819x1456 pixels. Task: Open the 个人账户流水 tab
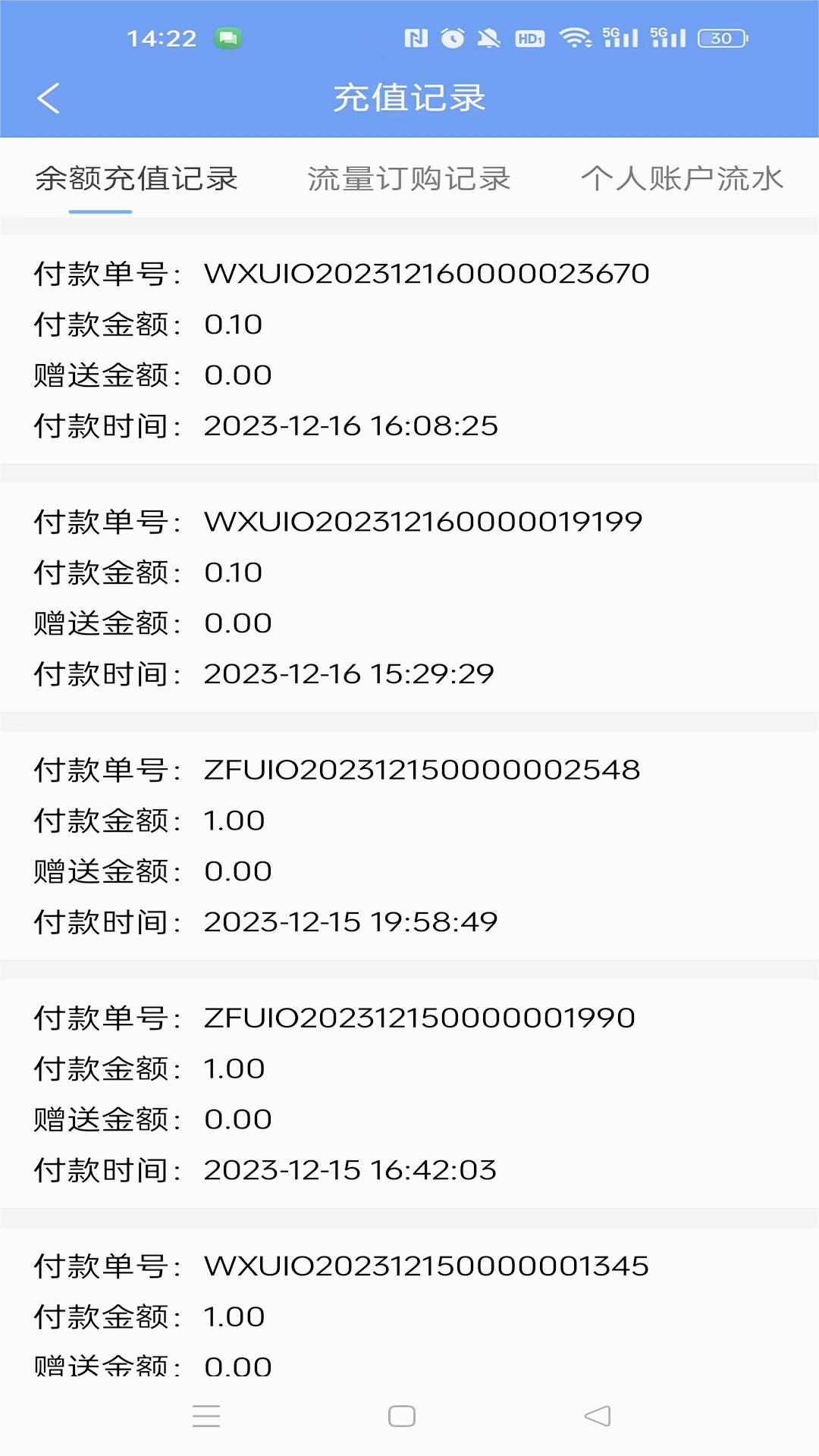(x=682, y=179)
